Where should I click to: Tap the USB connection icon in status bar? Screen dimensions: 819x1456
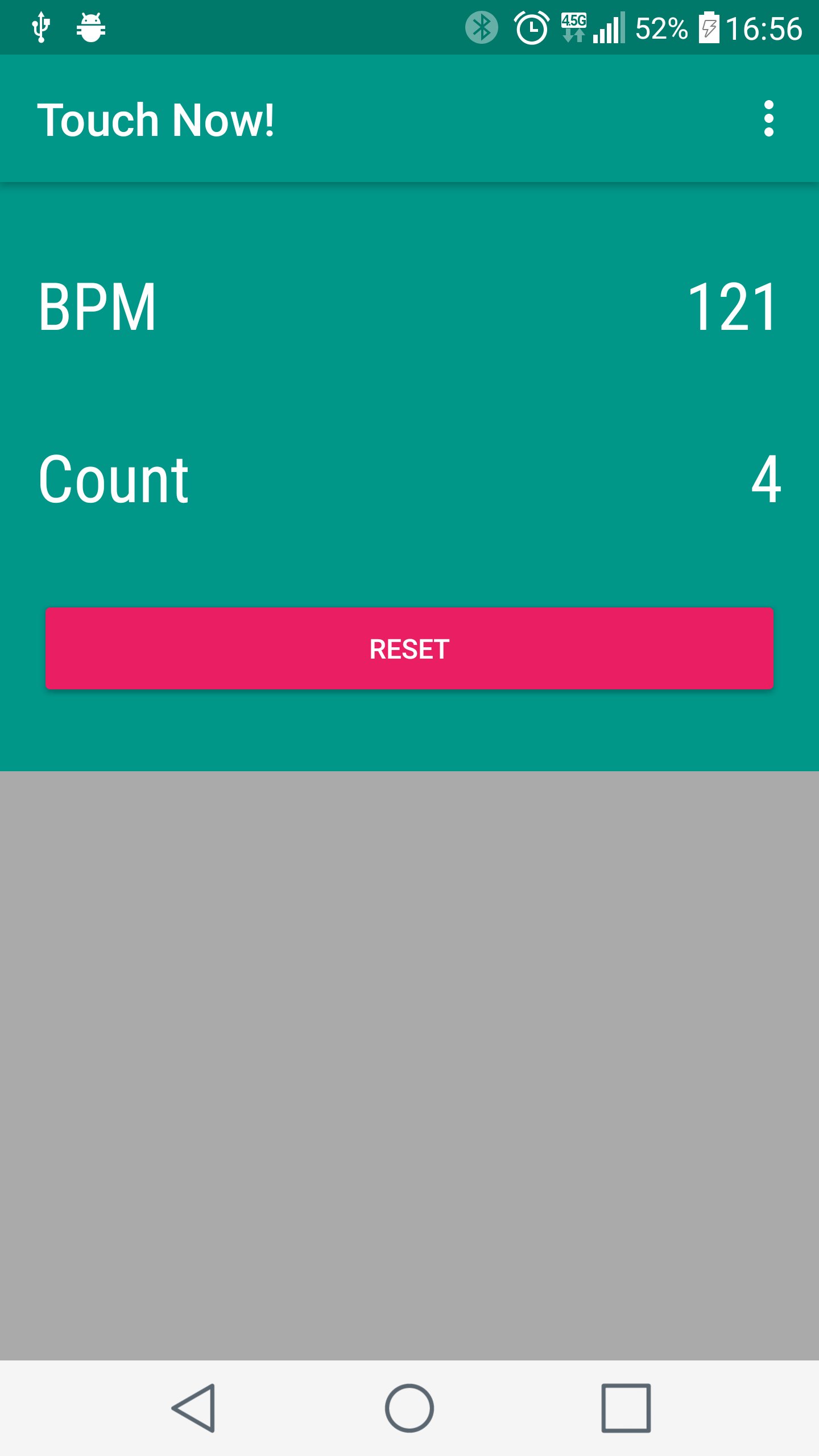coord(42,26)
